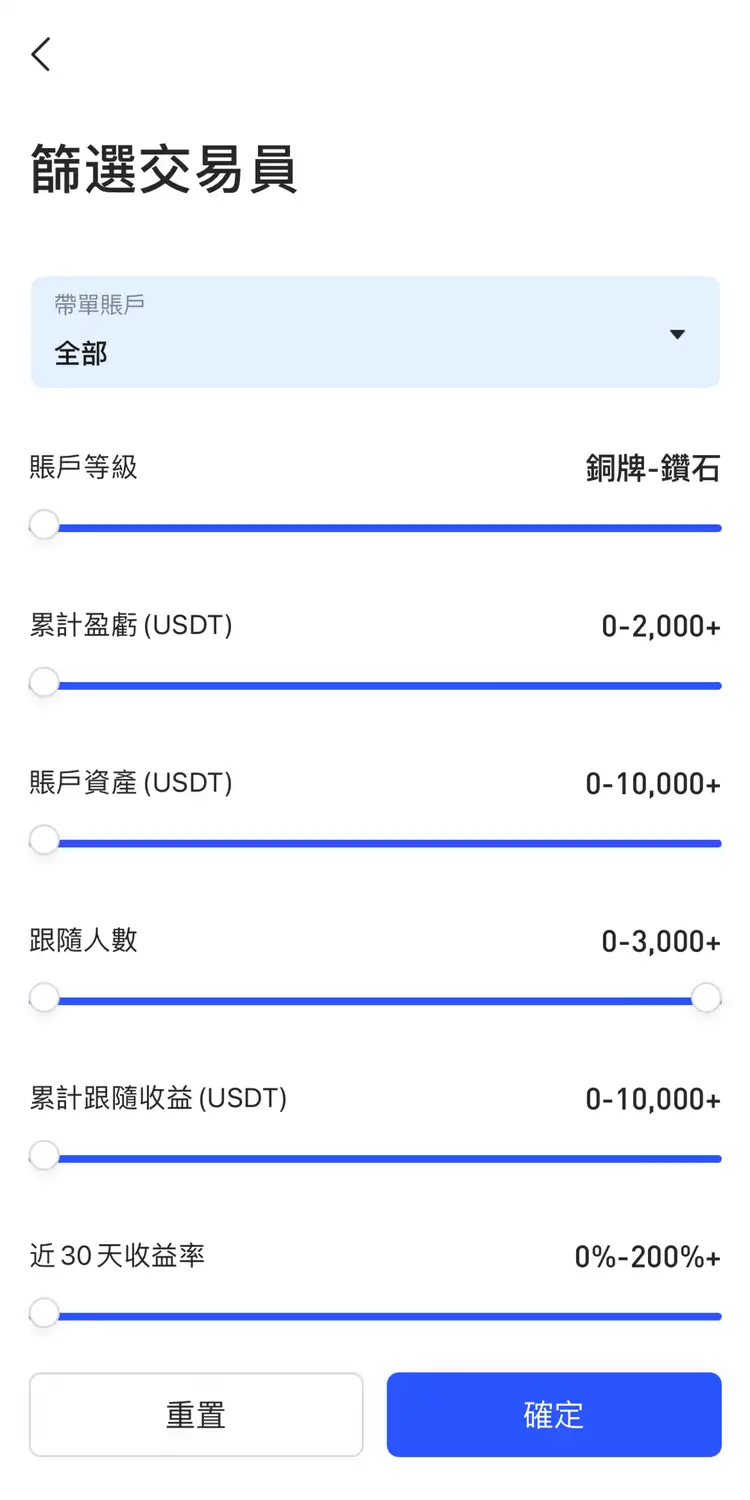Tap the 累計跟隨收益 (USDT) slider handle
The width and height of the screenshot is (750, 1500).
(44, 1156)
